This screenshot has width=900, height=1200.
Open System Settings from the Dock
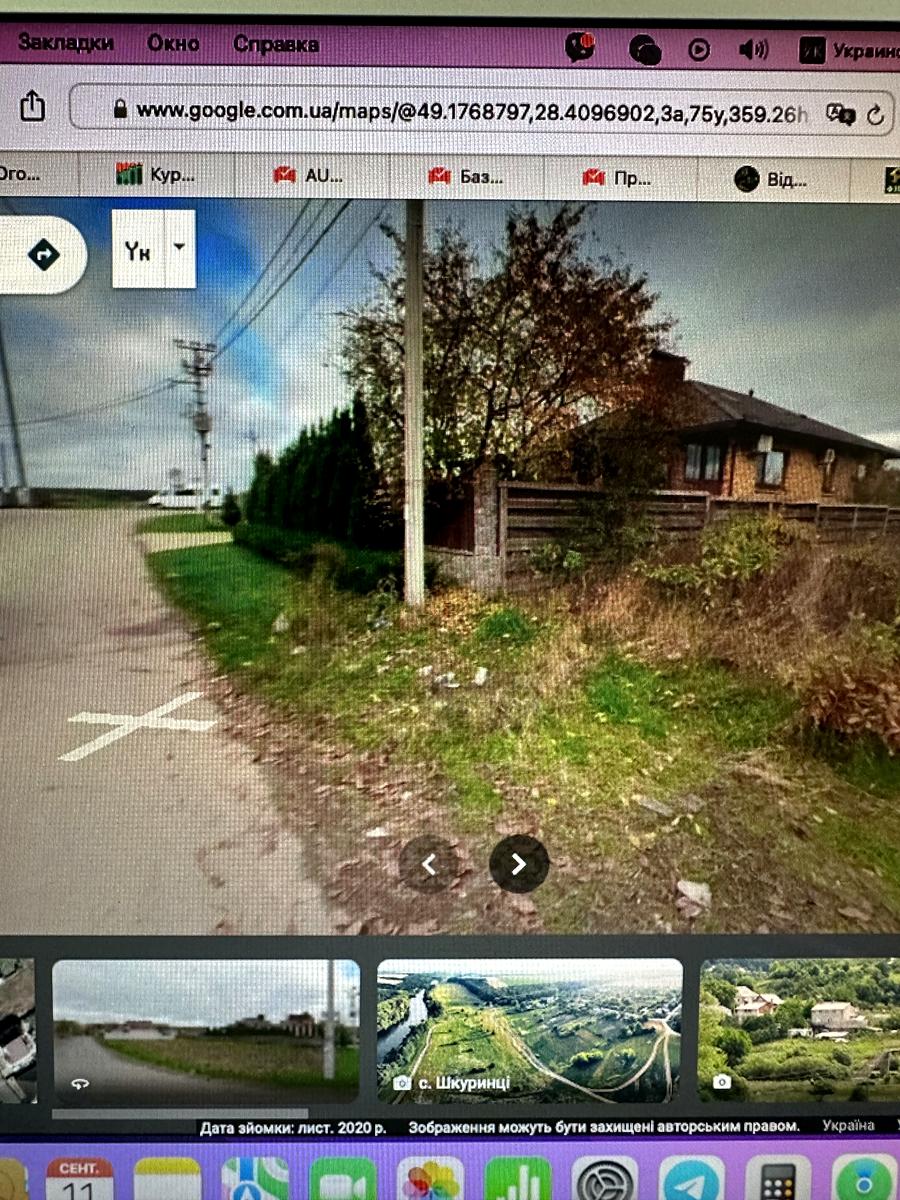tap(605, 1182)
